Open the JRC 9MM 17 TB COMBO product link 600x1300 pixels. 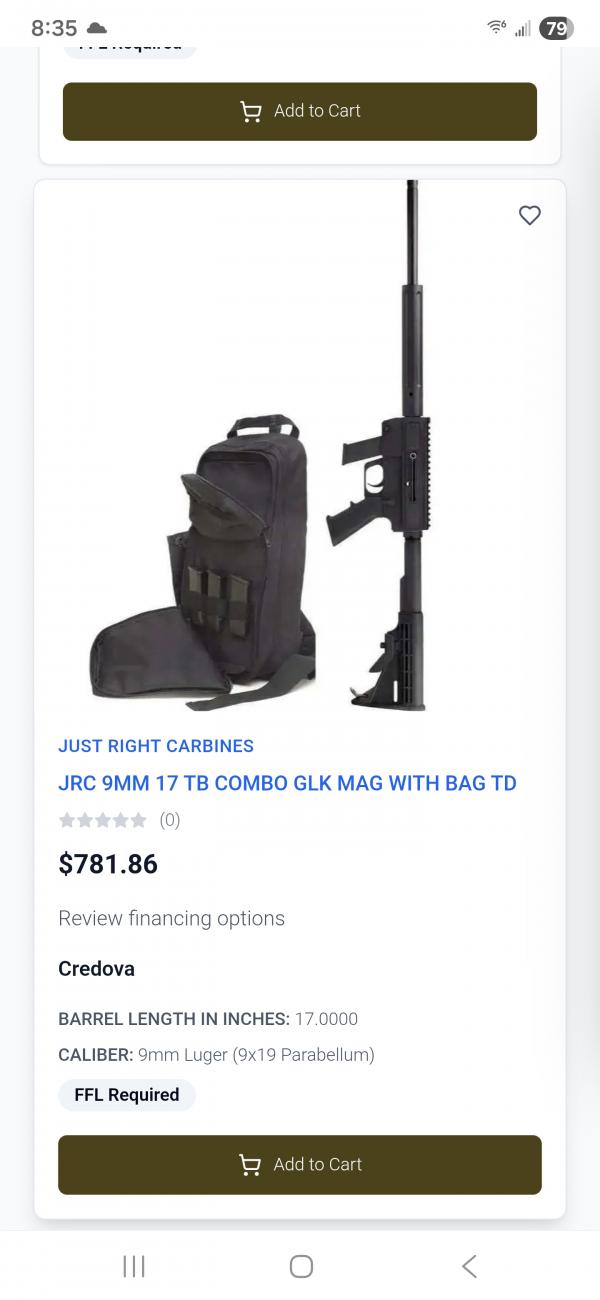pos(287,783)
